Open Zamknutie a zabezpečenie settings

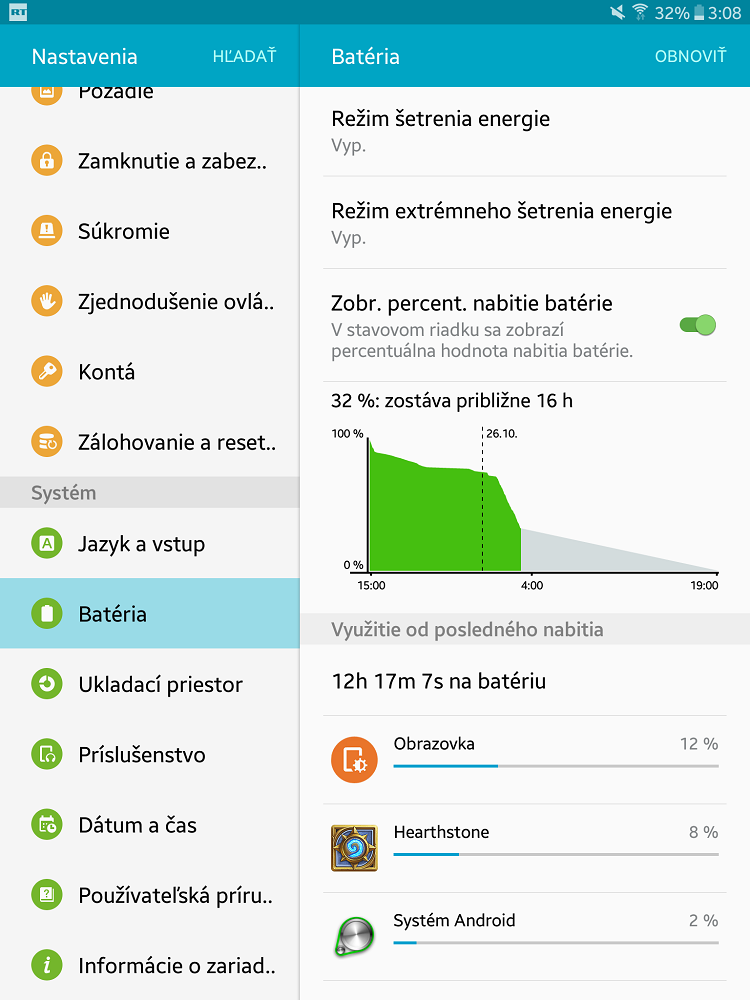[150, 161]
